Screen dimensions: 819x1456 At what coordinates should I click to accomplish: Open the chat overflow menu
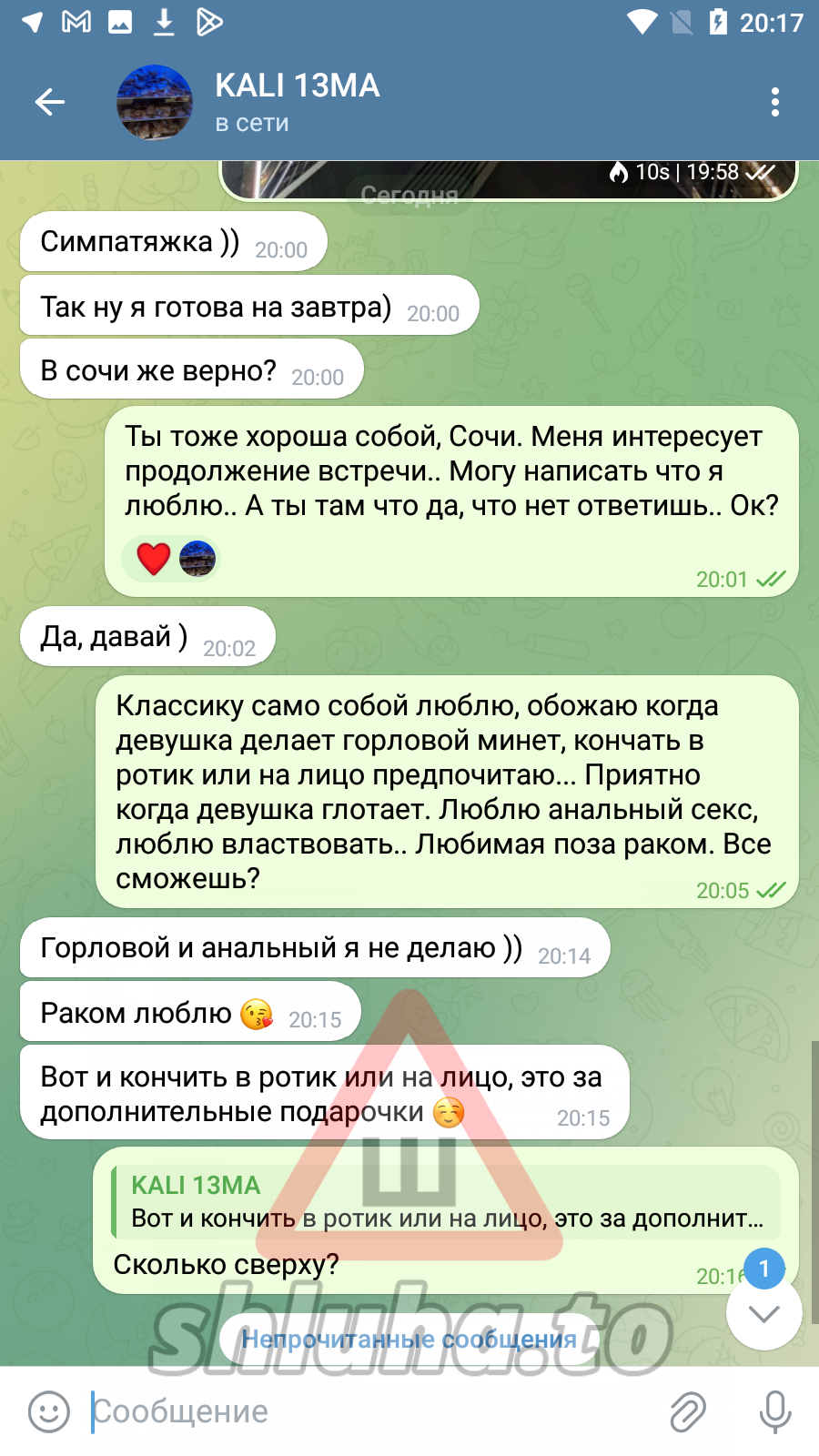pyautogui.click(x=774, y=102)
